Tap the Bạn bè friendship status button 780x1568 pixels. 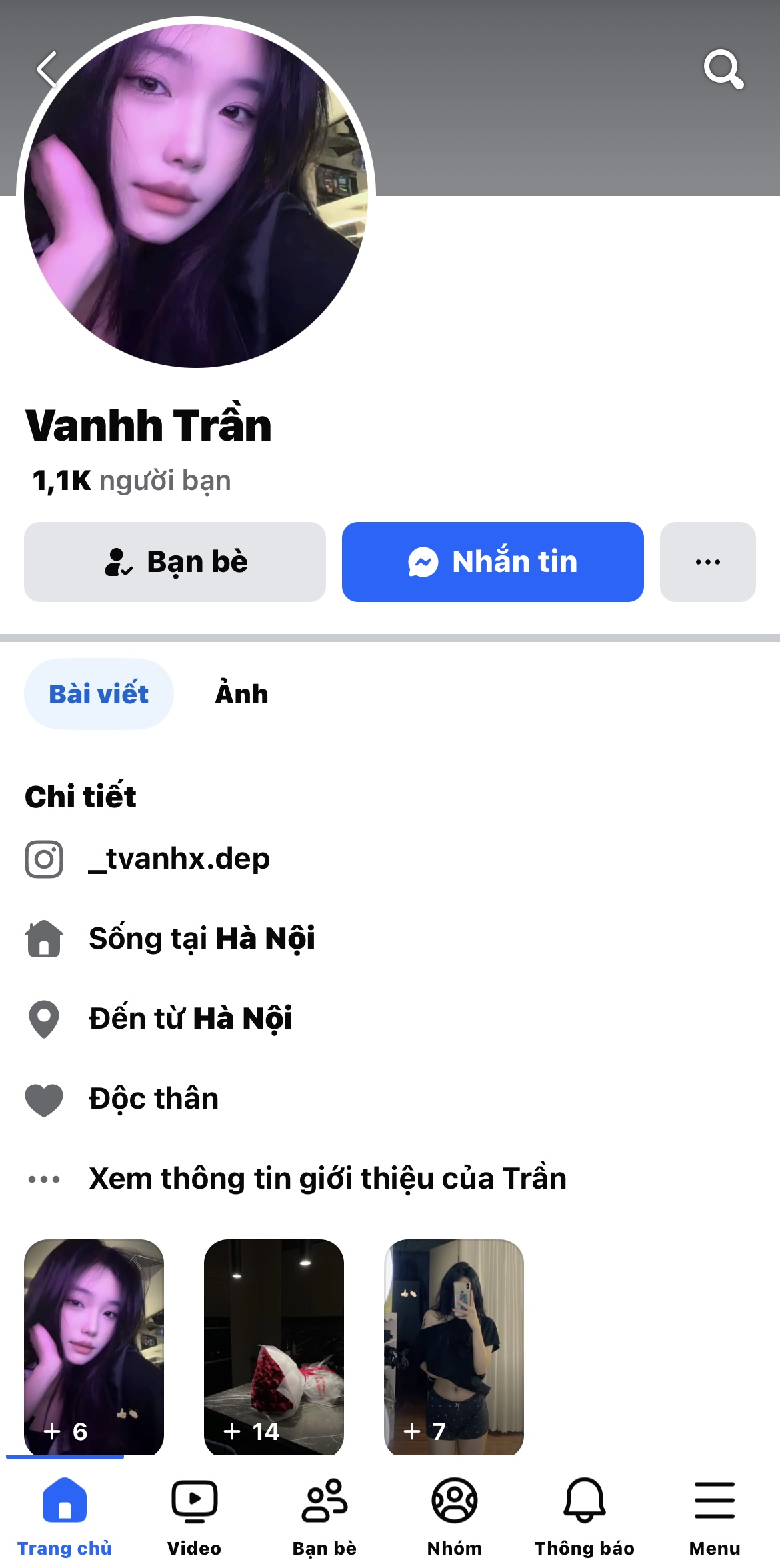click(x=175, y=562)
